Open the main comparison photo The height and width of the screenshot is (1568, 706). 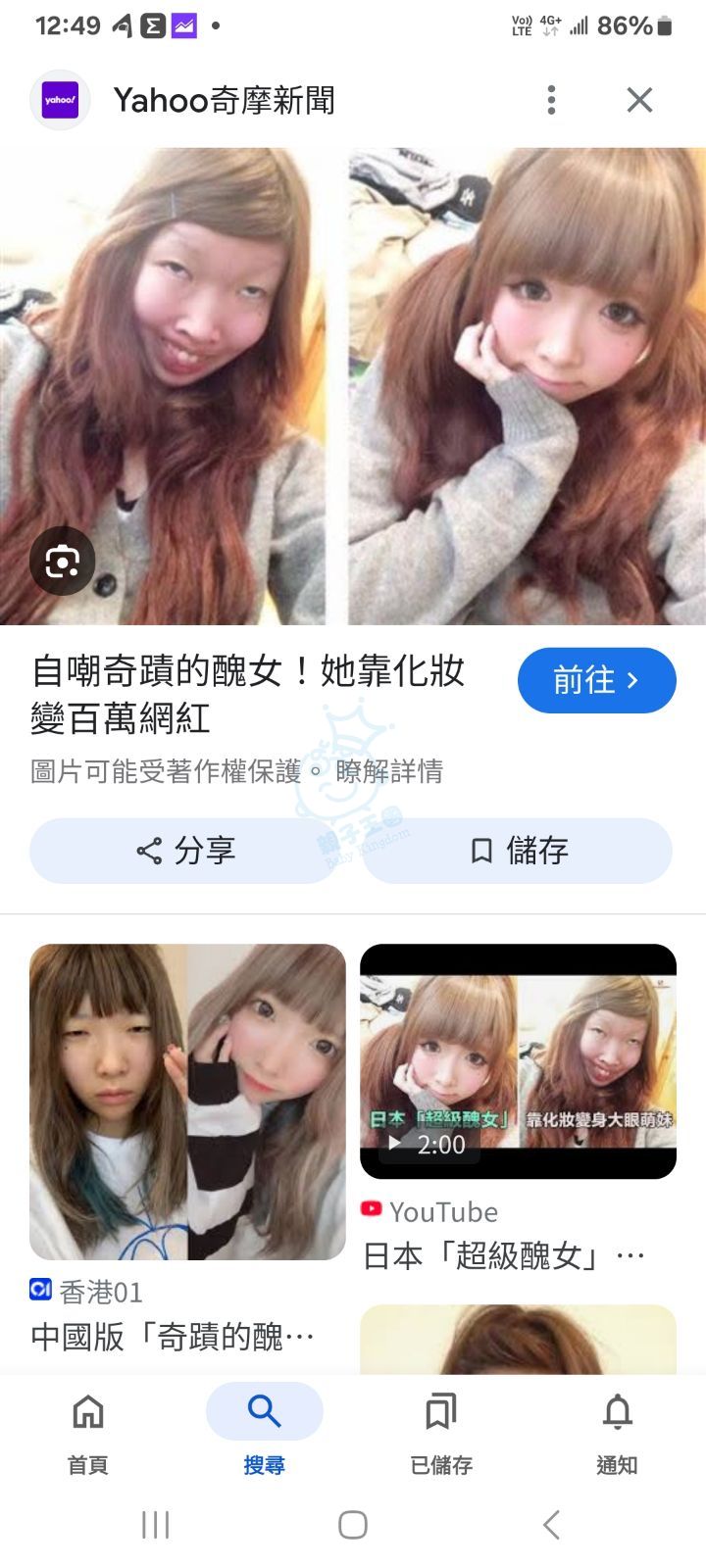(353, 385)
